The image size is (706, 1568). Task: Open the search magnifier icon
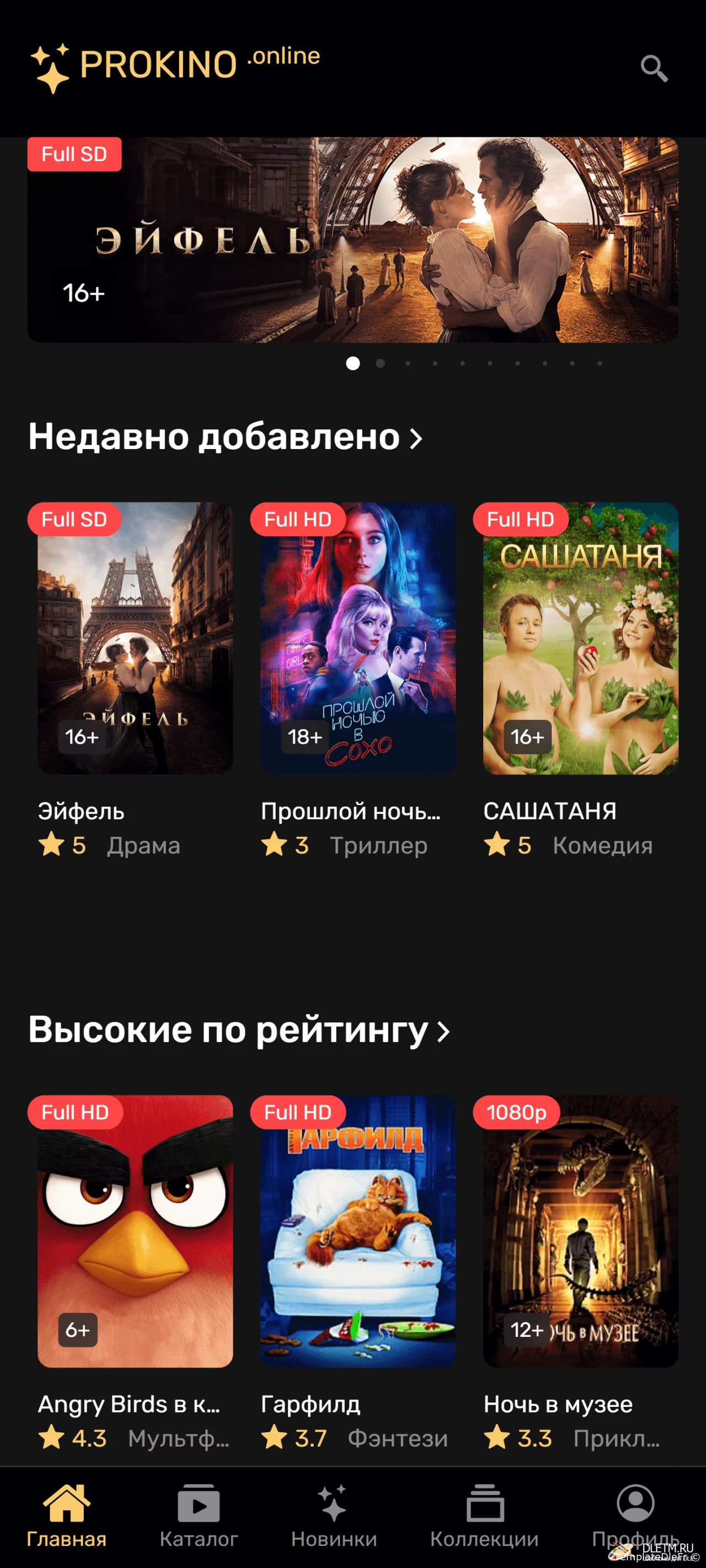tap(654, 68)
